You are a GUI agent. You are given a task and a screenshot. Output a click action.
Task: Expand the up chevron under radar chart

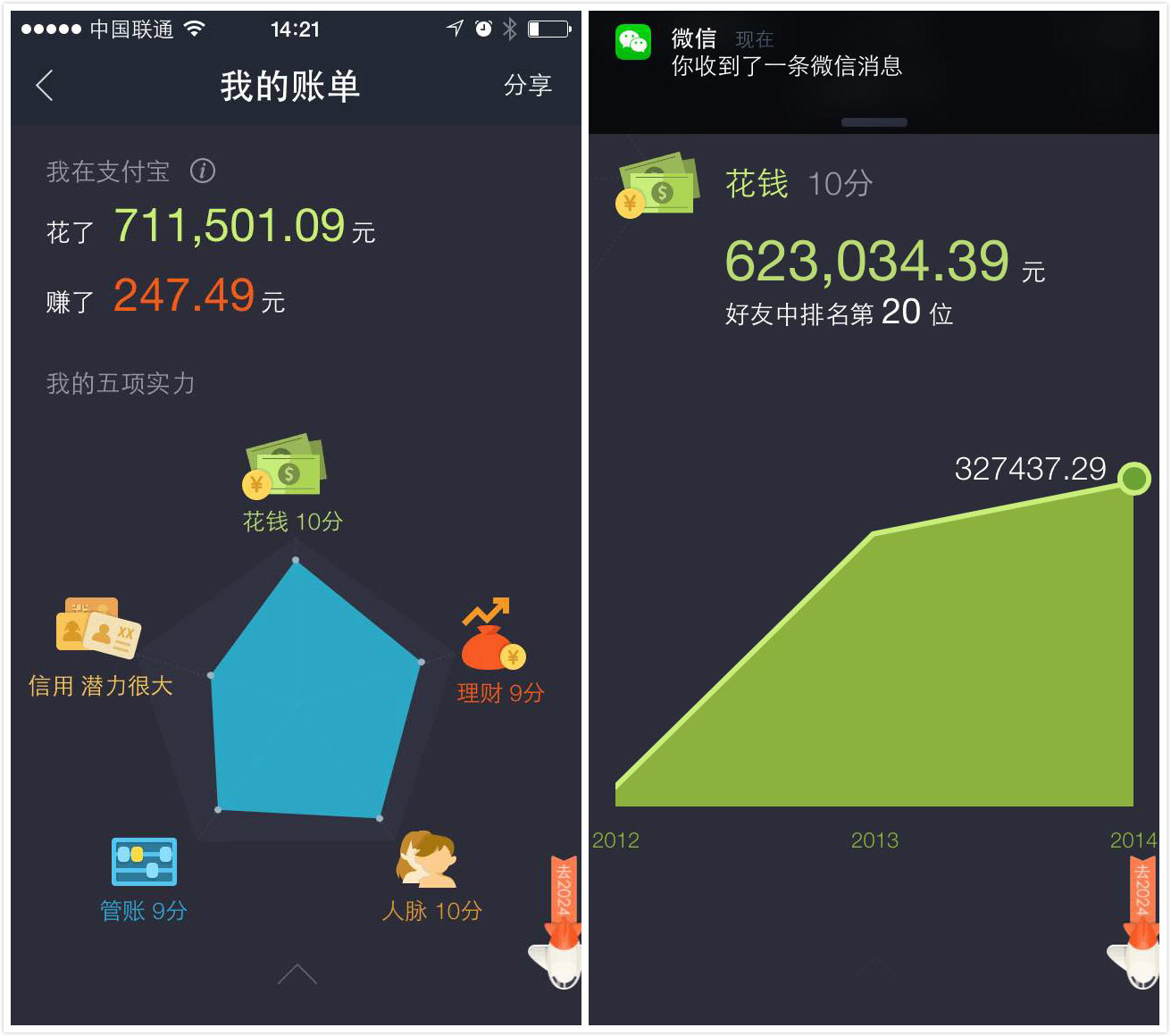(x=297, y=974)
